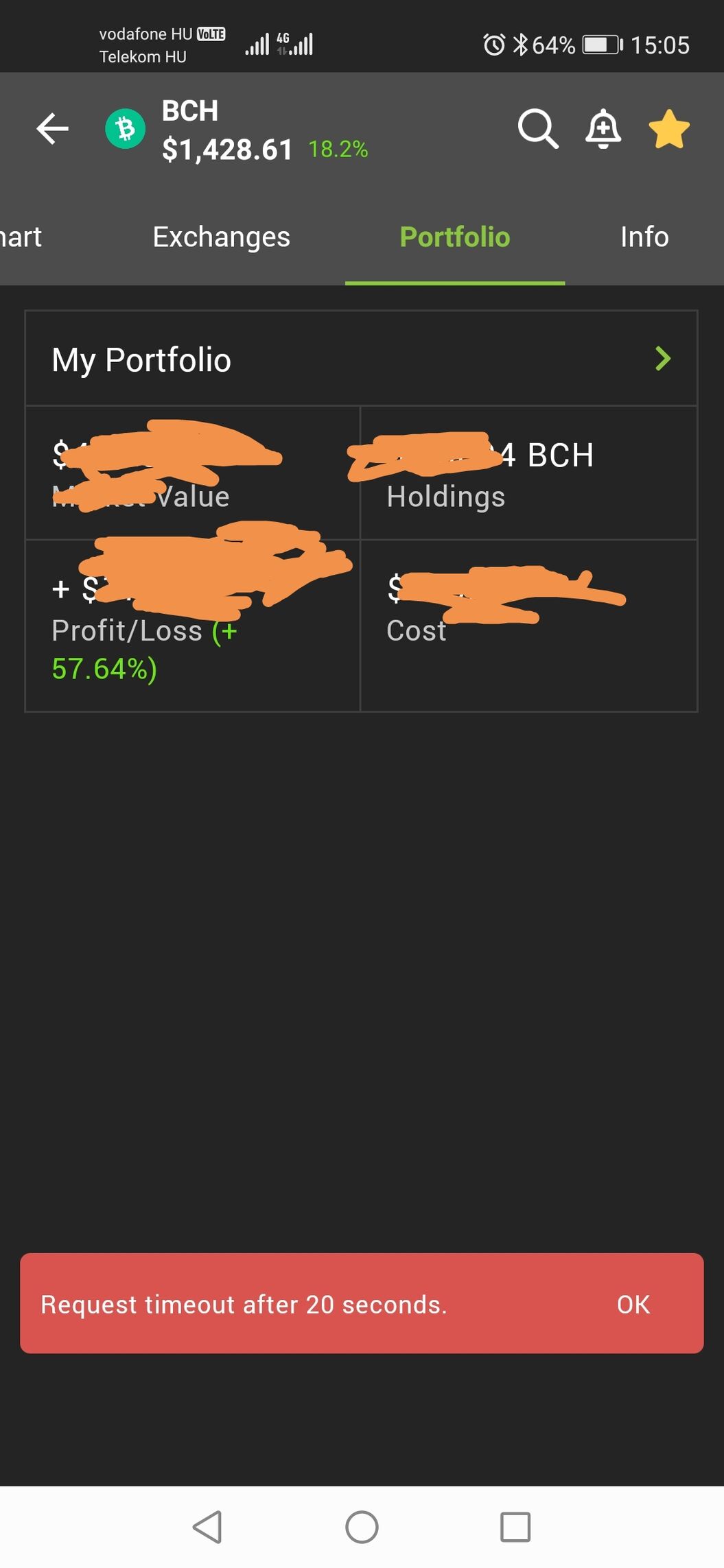This screenshot has height=1568, width=724.
Task: Open the search magnifier icon
Action: point(537,128)
